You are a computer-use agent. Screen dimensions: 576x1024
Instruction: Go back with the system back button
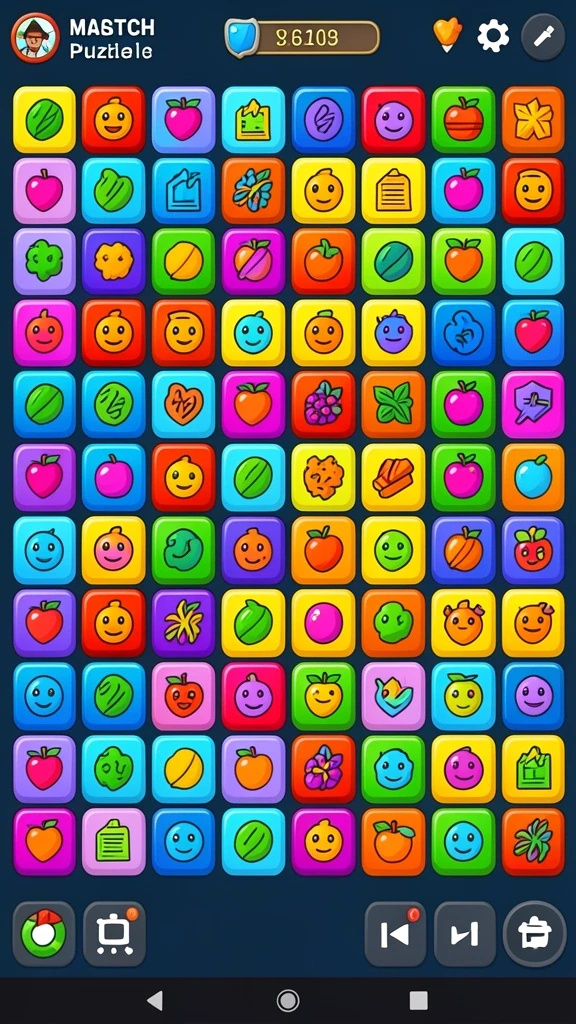[155, 1000]
